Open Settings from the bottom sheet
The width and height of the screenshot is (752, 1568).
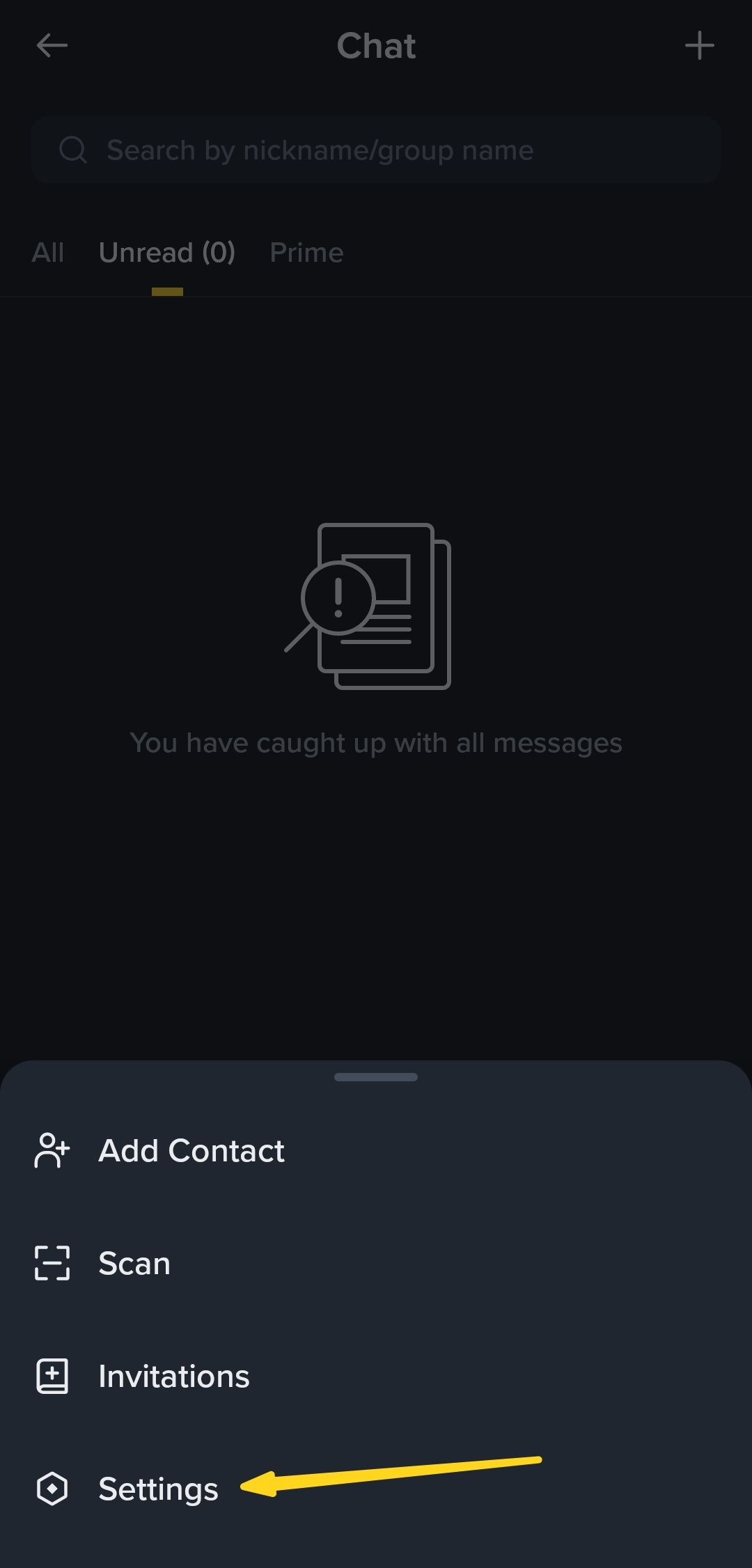158,1489
